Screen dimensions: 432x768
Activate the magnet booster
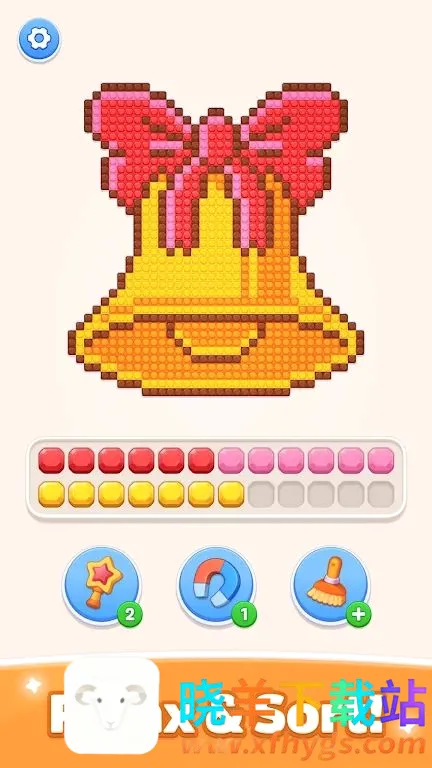click(216, 586)
